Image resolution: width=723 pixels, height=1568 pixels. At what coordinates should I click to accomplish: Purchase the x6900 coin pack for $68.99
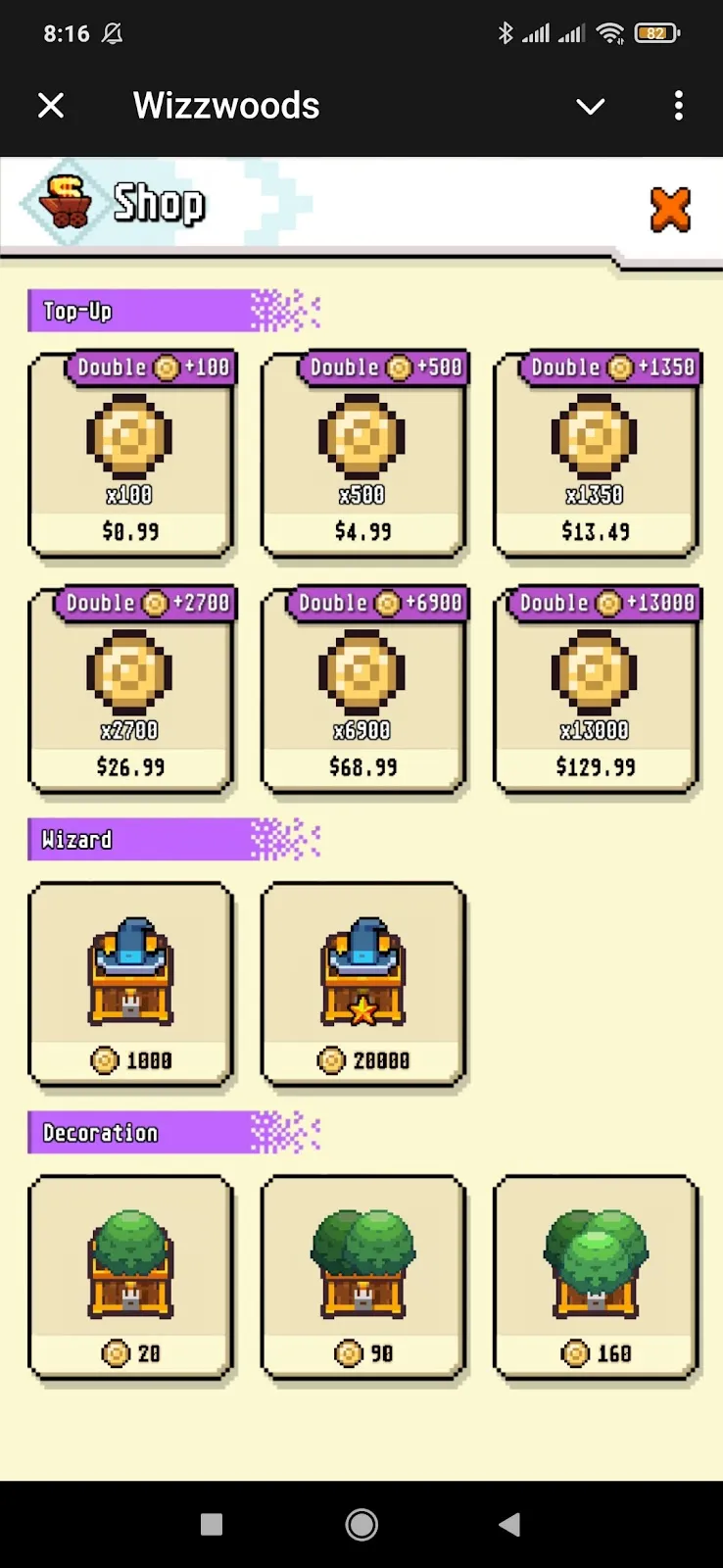(x=363, y=691)
